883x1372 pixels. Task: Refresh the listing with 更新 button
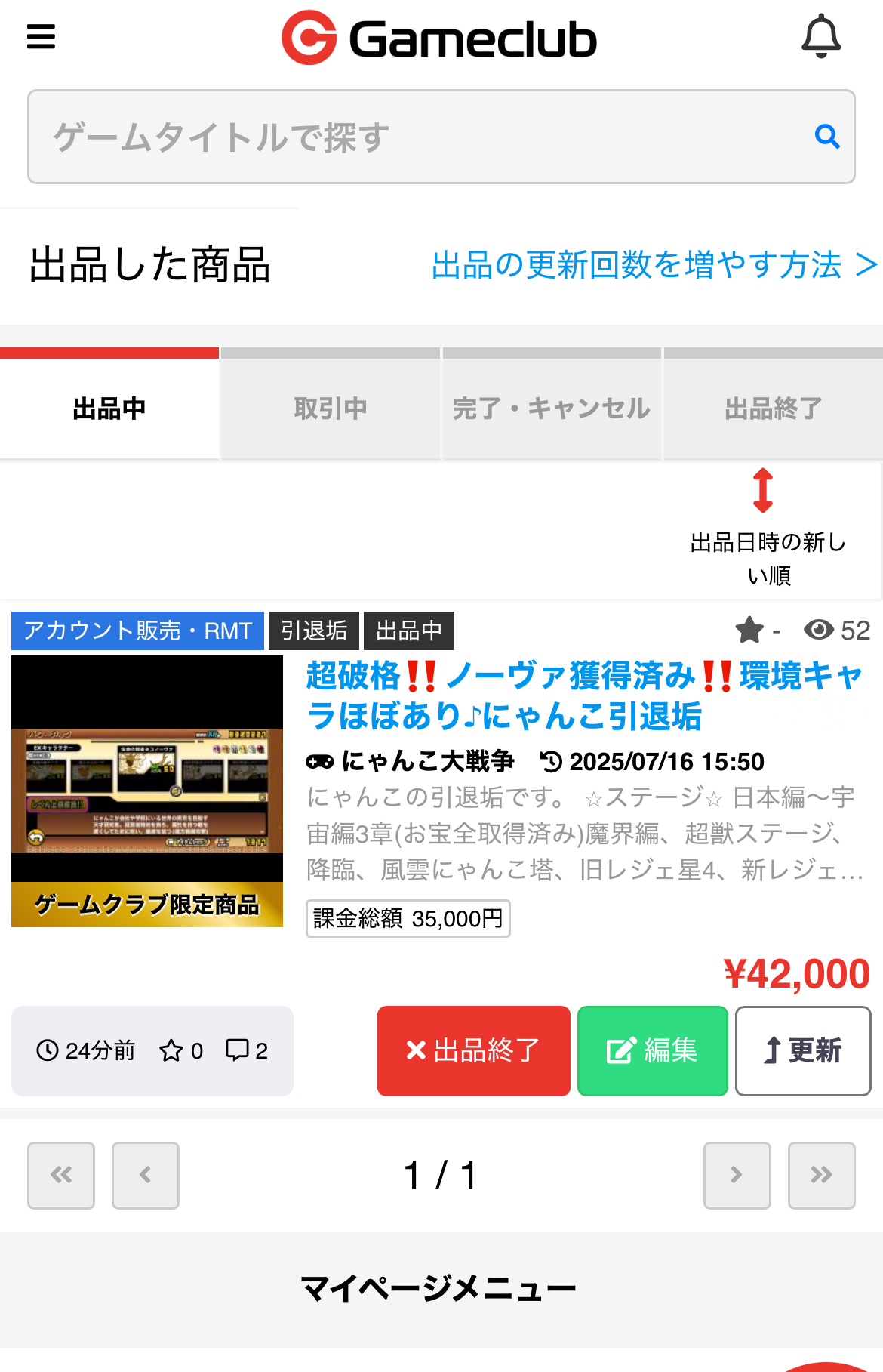(x=803, y=1050)
